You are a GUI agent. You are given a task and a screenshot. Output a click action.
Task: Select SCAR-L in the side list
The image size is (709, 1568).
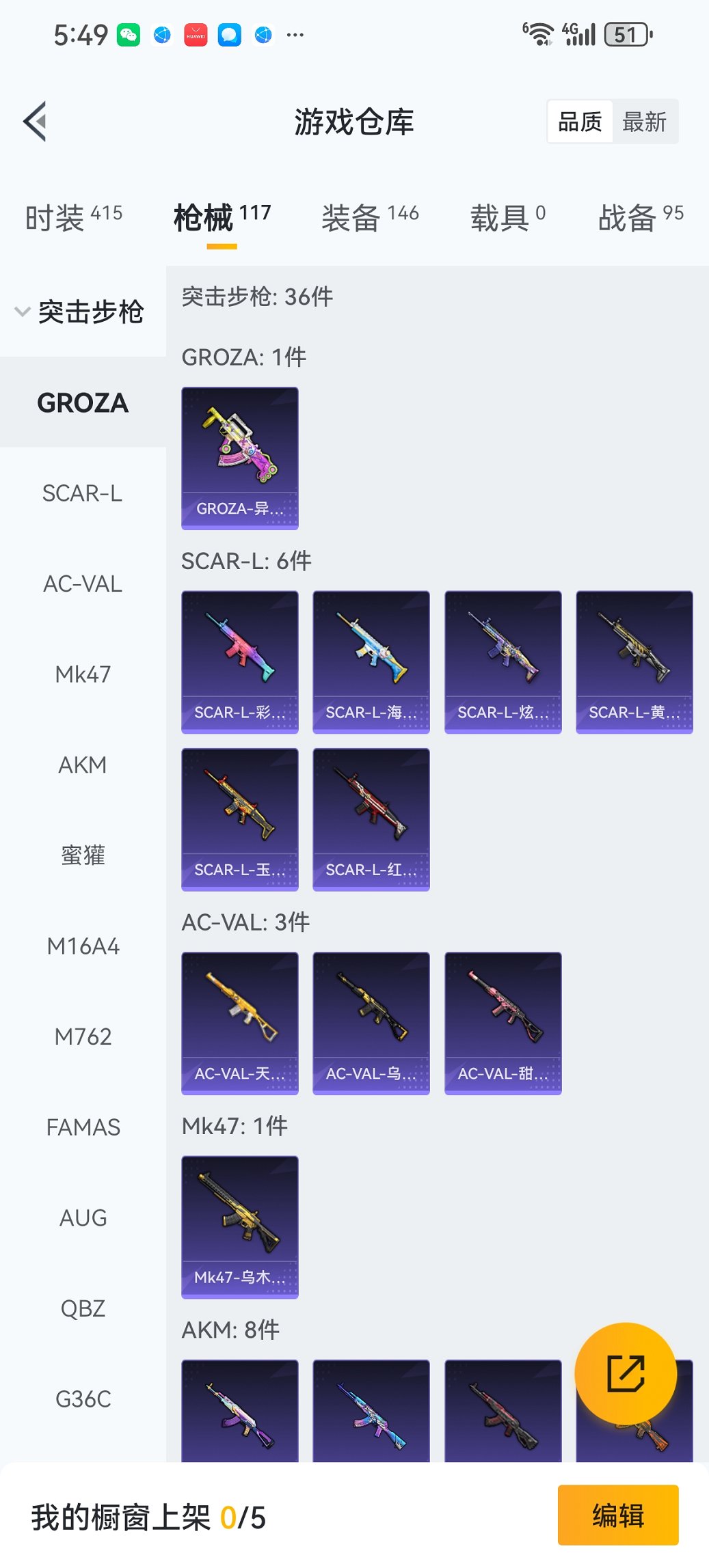click(x=82, y=493)
